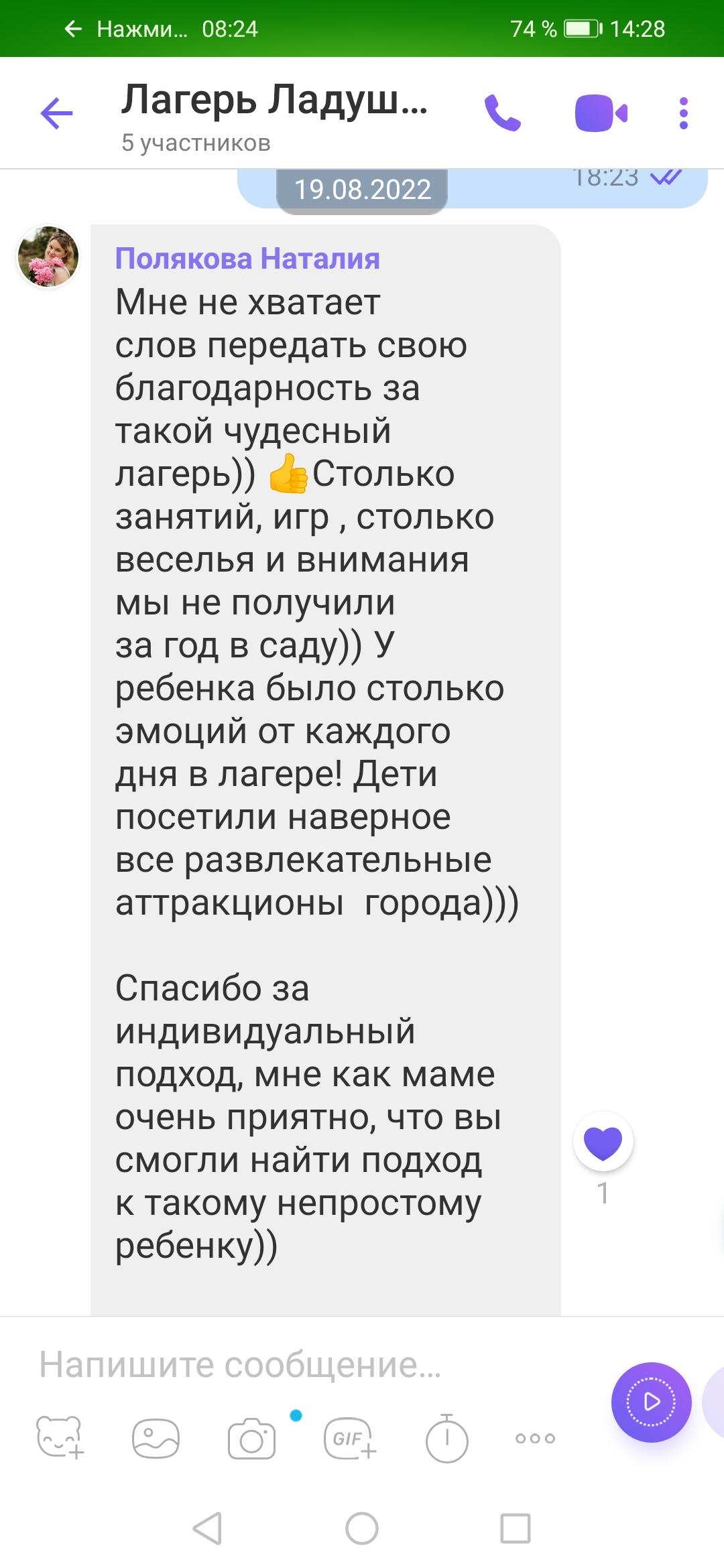Open the three-dot overflow menu
The image size is (724, 1568).
(x=683, y=113)
